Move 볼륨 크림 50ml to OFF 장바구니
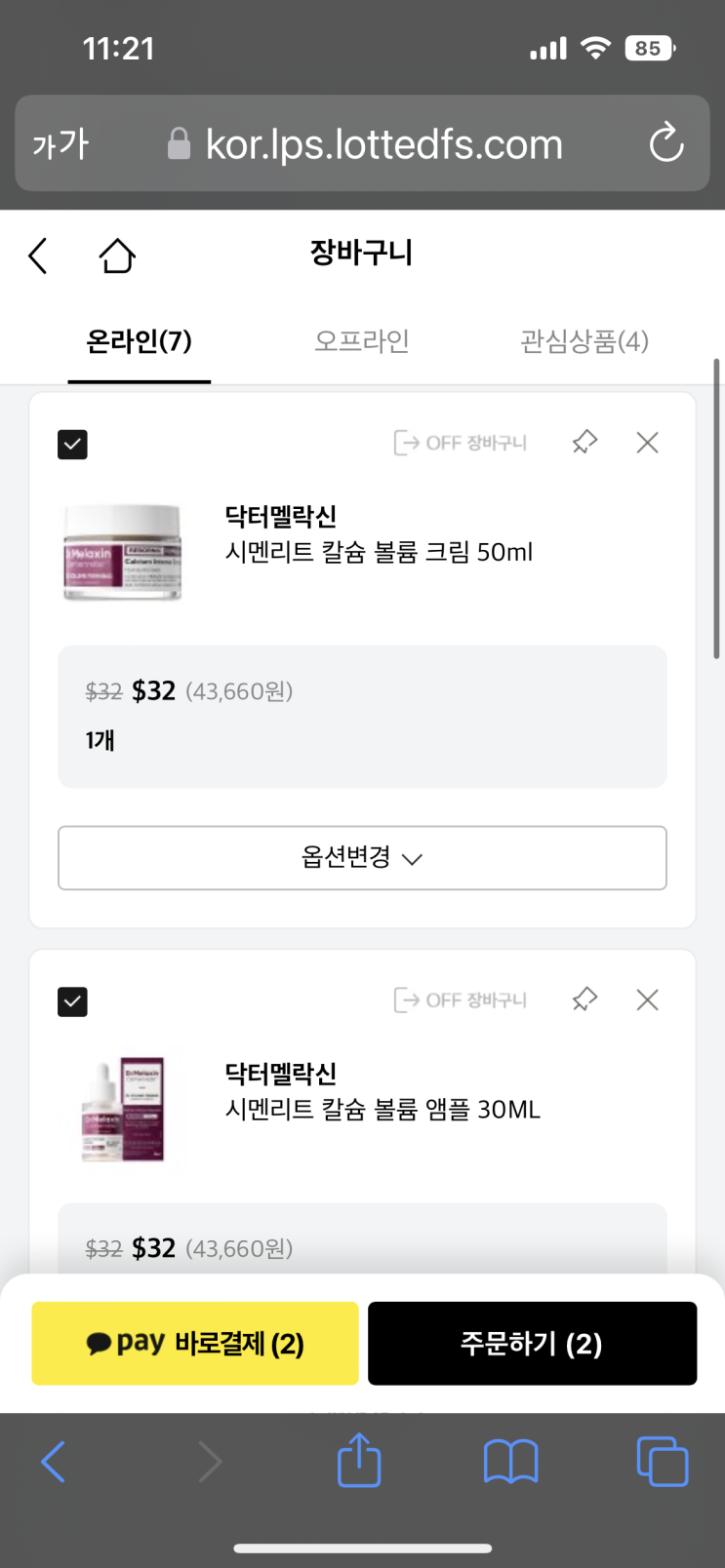 (460, 443)
